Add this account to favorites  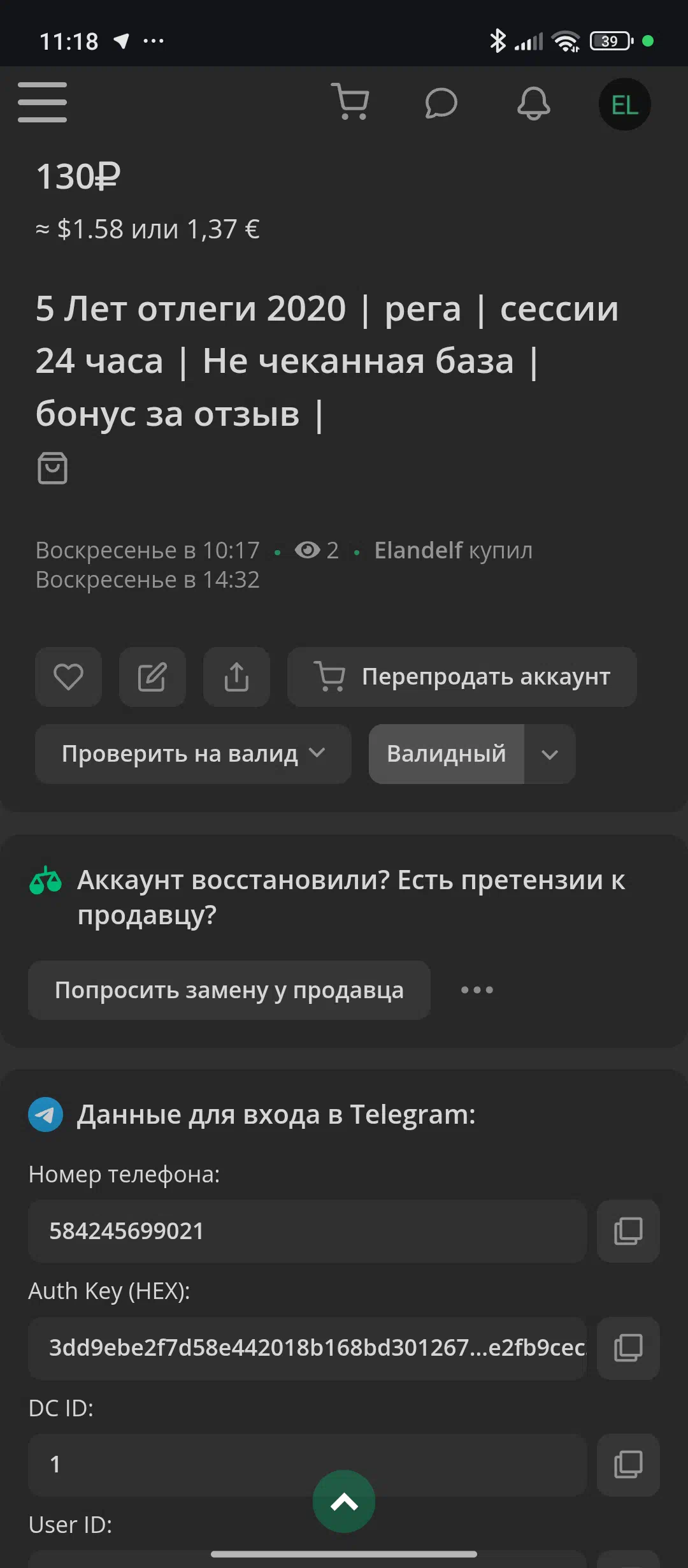coord(68,677)
